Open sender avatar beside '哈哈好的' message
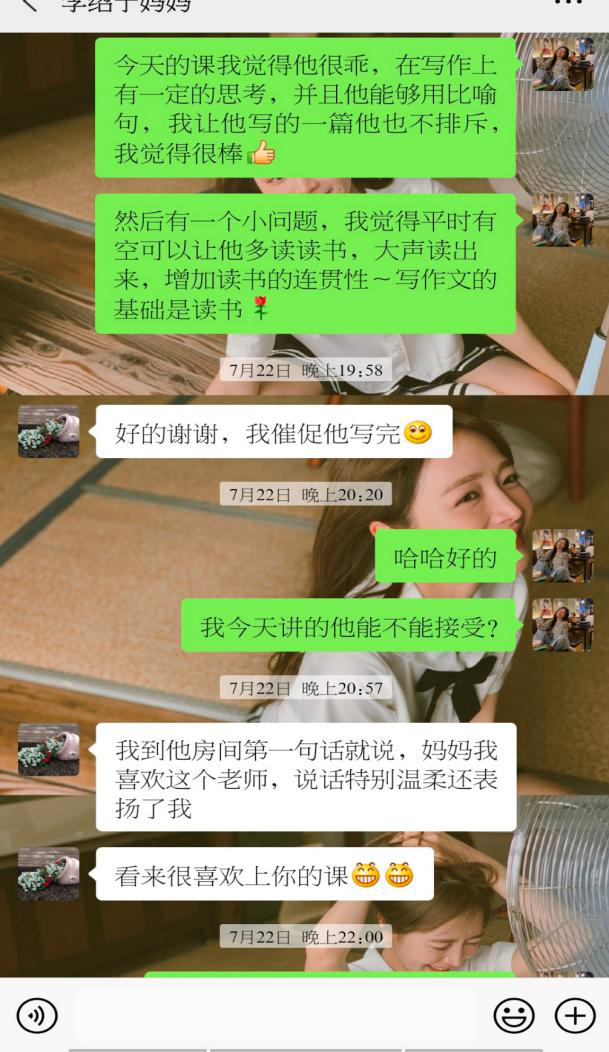 point(562,555)
